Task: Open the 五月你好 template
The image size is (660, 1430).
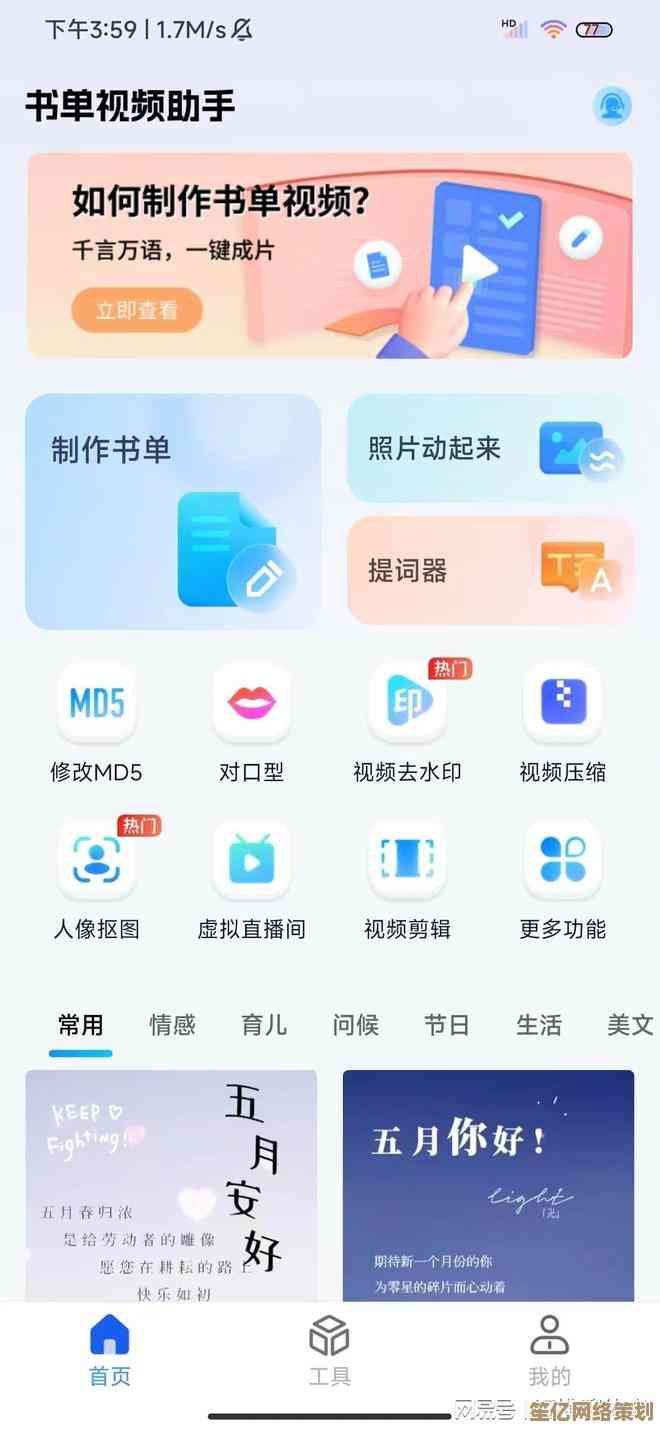Action: 488,1185
